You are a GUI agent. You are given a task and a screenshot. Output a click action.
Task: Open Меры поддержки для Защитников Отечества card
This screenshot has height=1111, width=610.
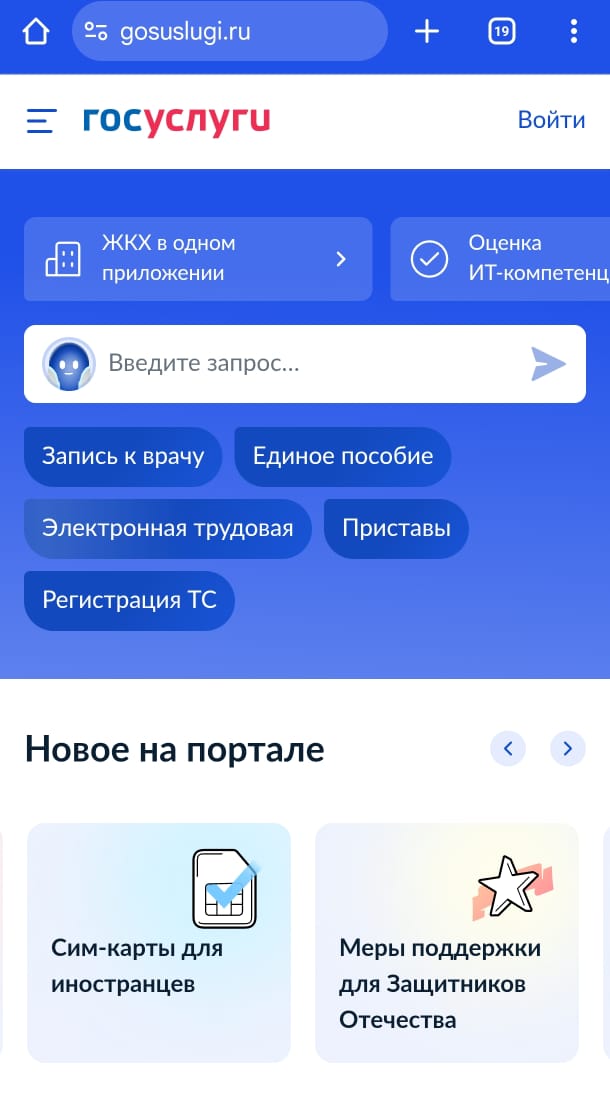(x=446, y=942)
